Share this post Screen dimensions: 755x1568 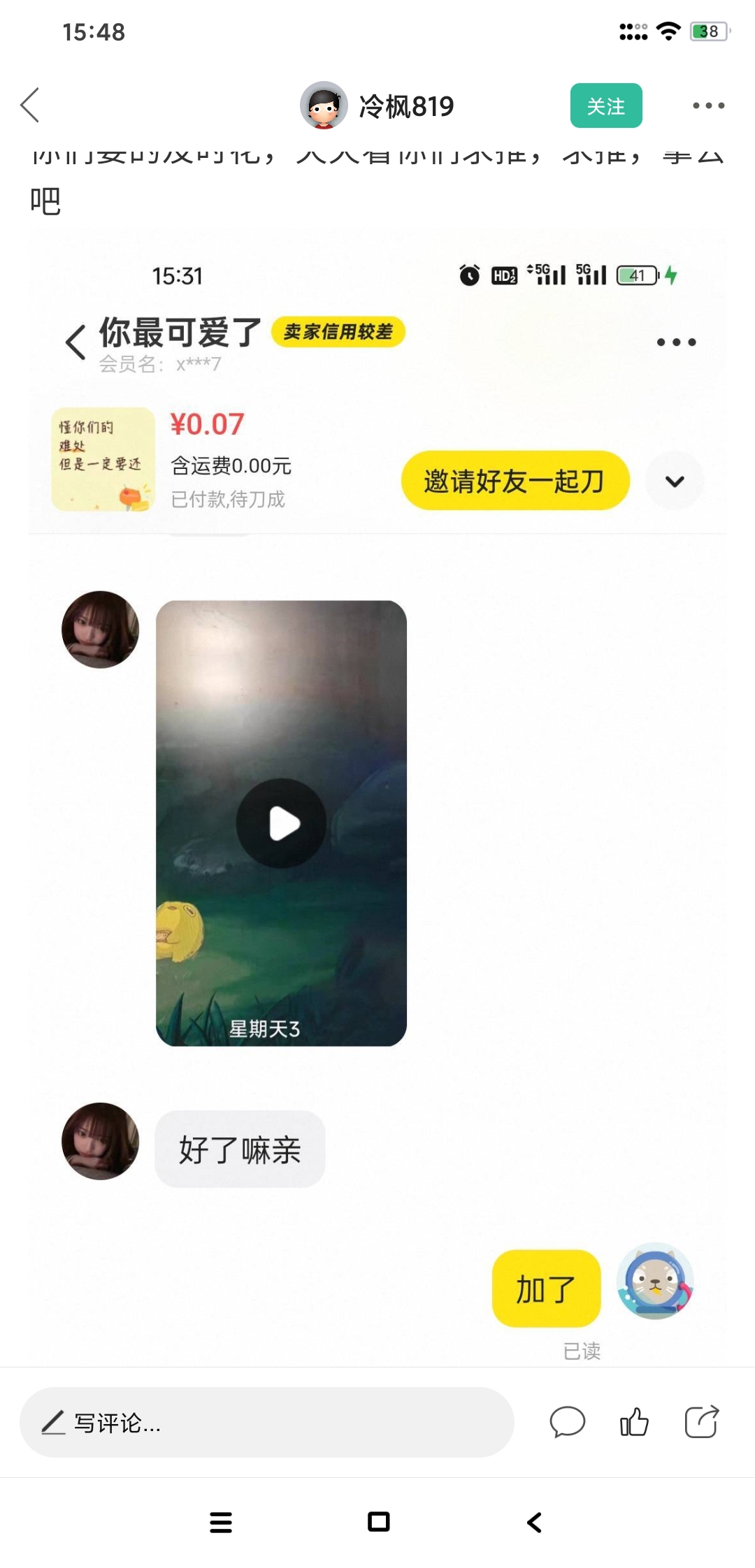(701, 1422)
